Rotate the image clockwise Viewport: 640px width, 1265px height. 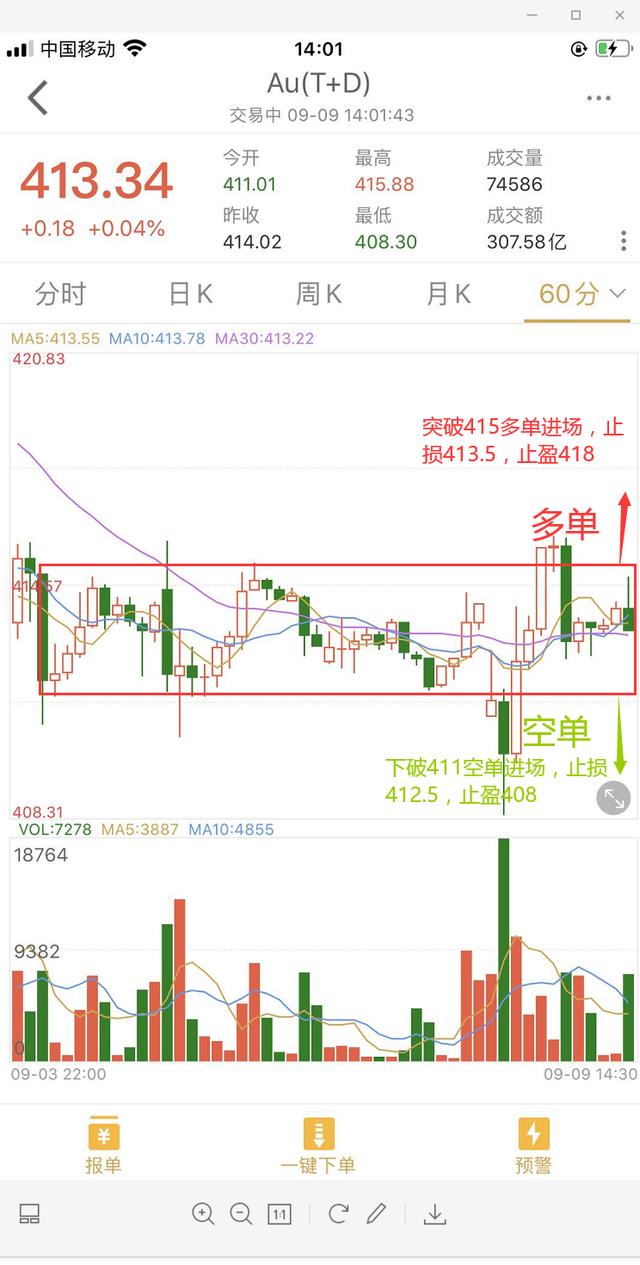[338, 1214]
